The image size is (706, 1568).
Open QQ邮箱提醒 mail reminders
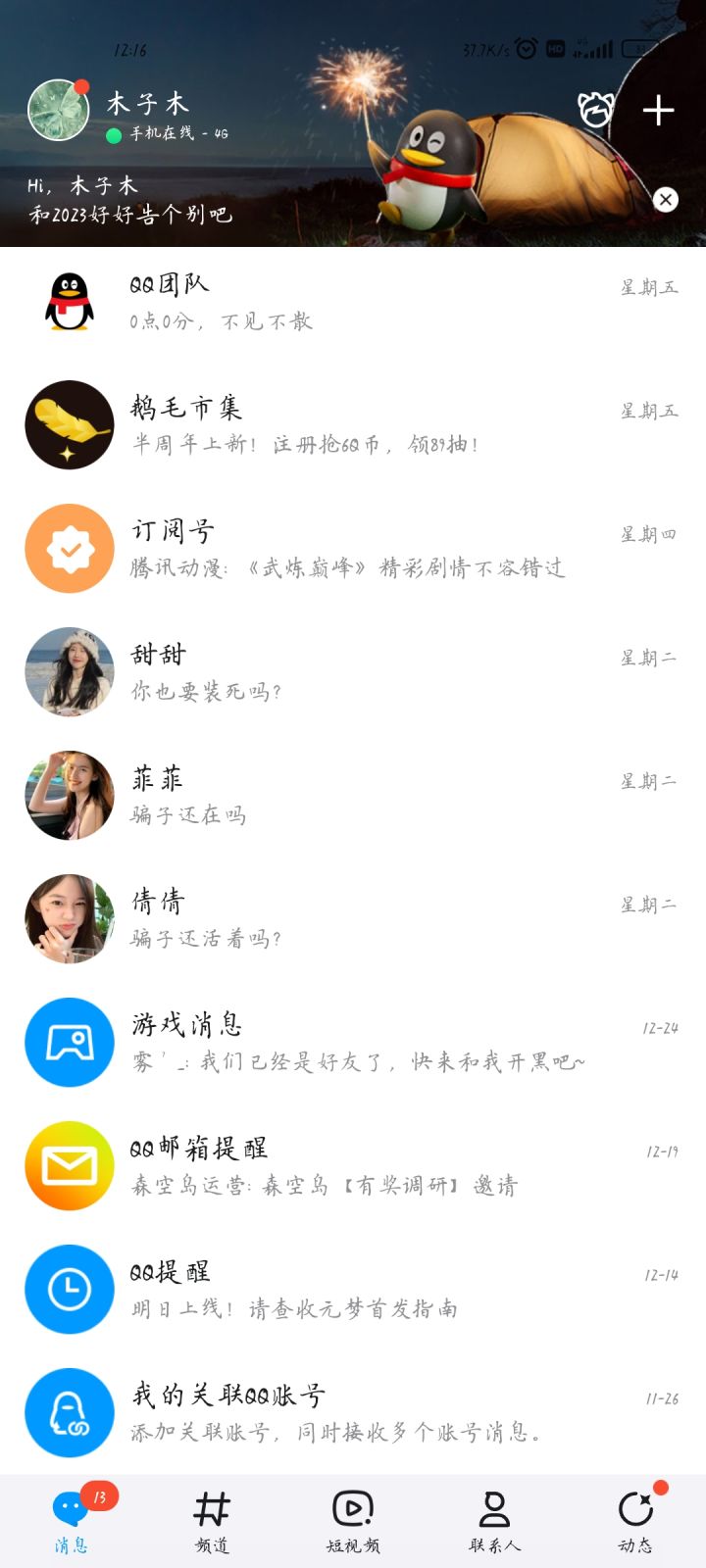pyautogui.click(x=353, y=1166)
